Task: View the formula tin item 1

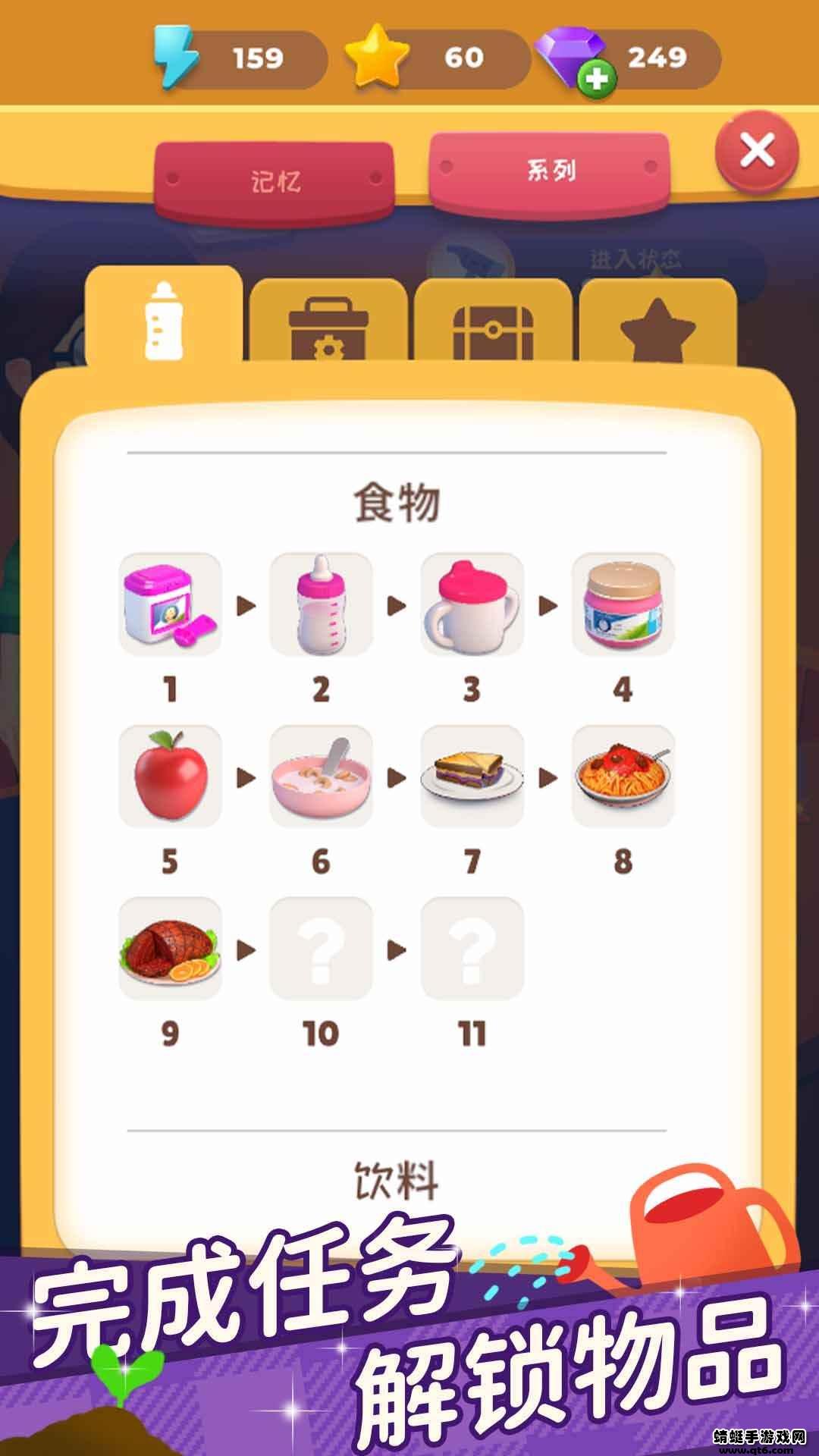Action: point(170,604)
